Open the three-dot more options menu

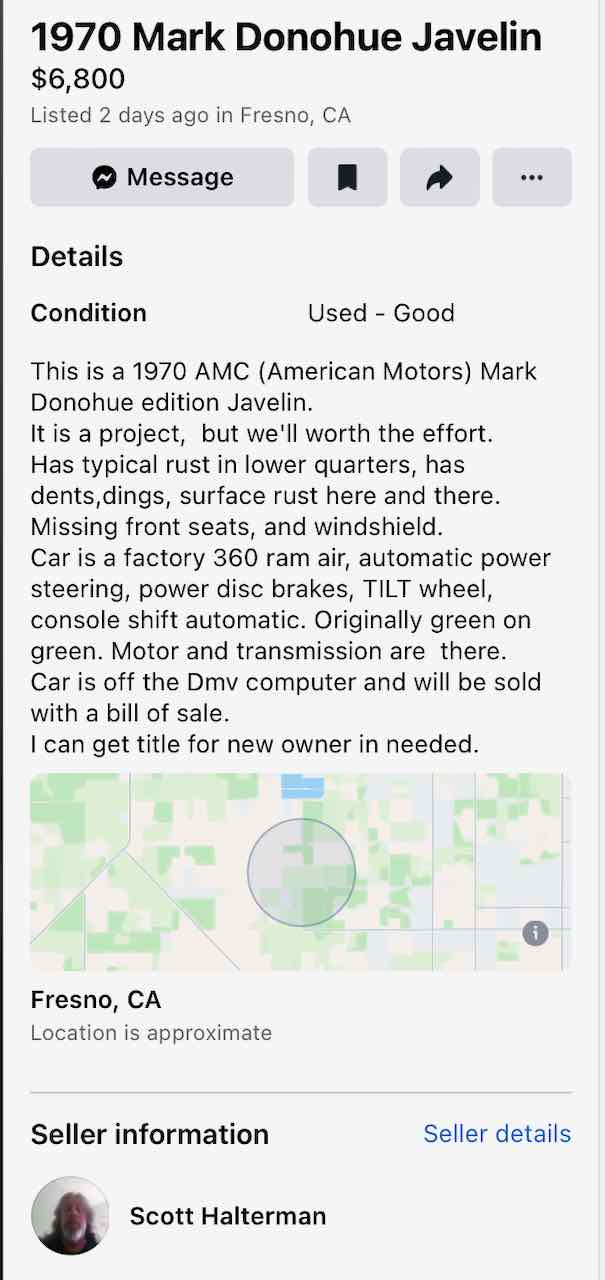click(x=532, y=177)
